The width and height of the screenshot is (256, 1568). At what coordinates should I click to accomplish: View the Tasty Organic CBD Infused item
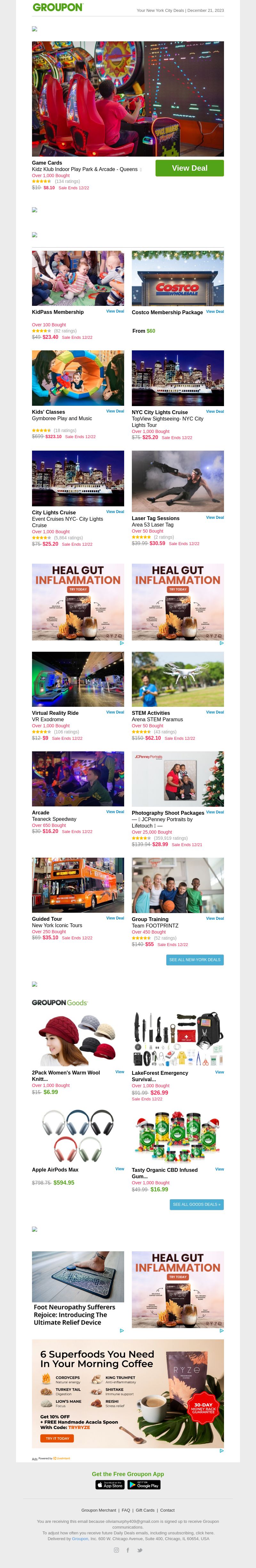click(220, 1169)
